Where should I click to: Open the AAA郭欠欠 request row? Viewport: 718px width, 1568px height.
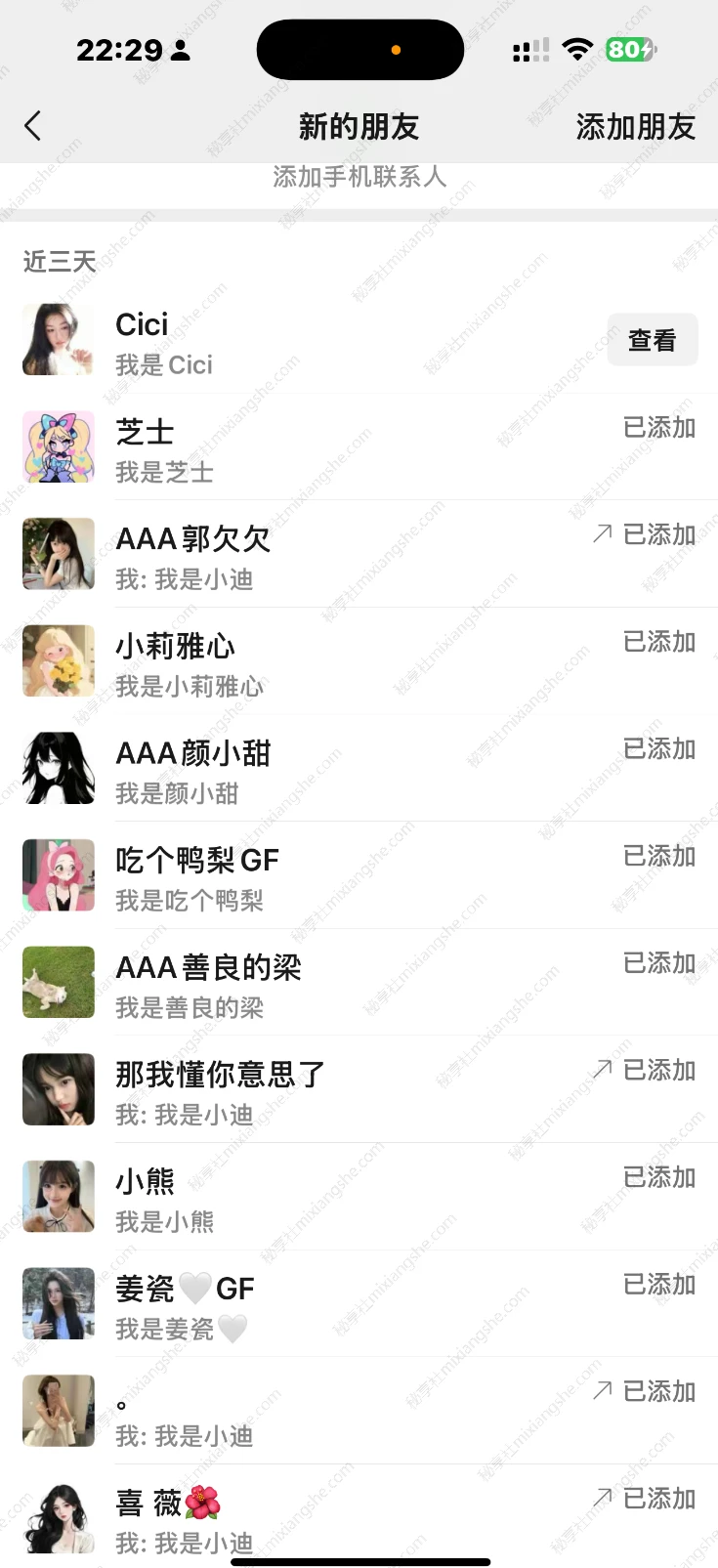click(x=359, y=555)
